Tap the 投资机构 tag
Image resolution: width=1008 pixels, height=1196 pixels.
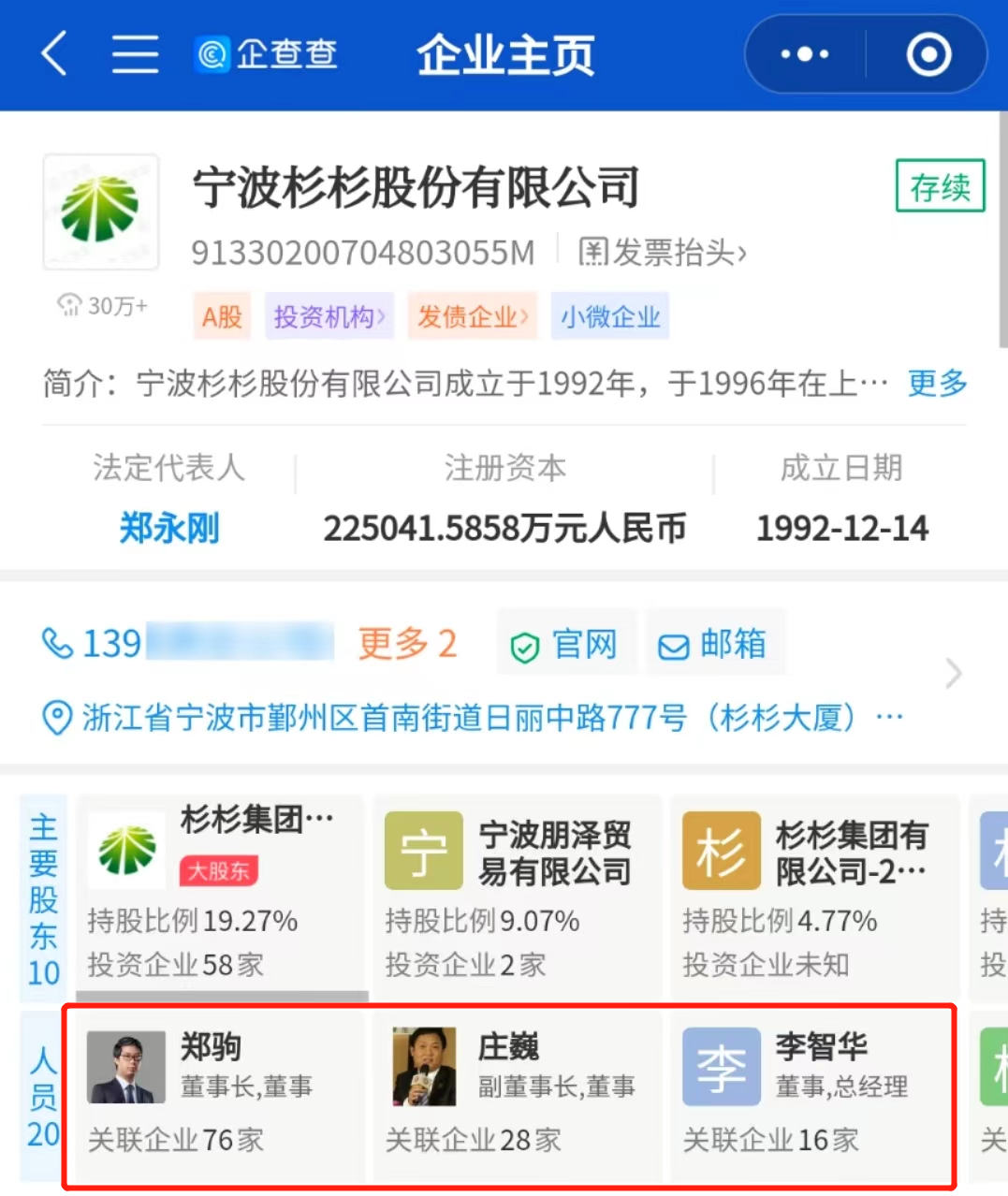click(329, 317)
